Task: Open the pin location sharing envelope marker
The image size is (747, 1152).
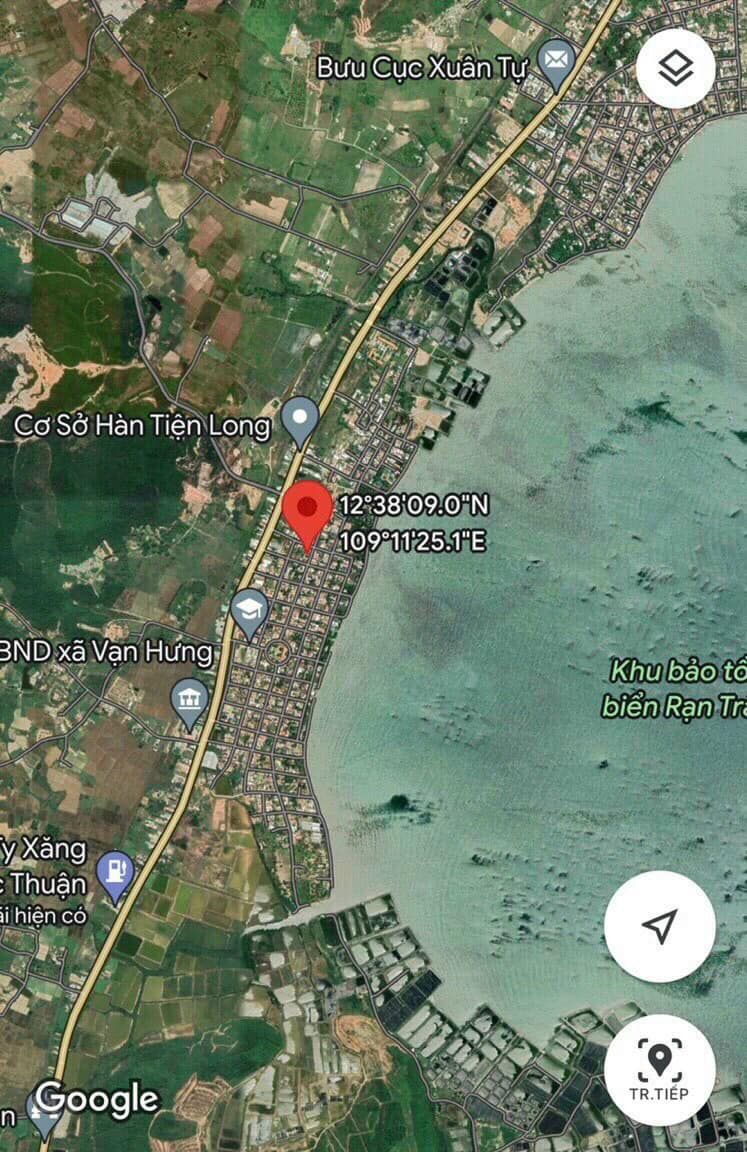Action: click(x=554, y=59)
